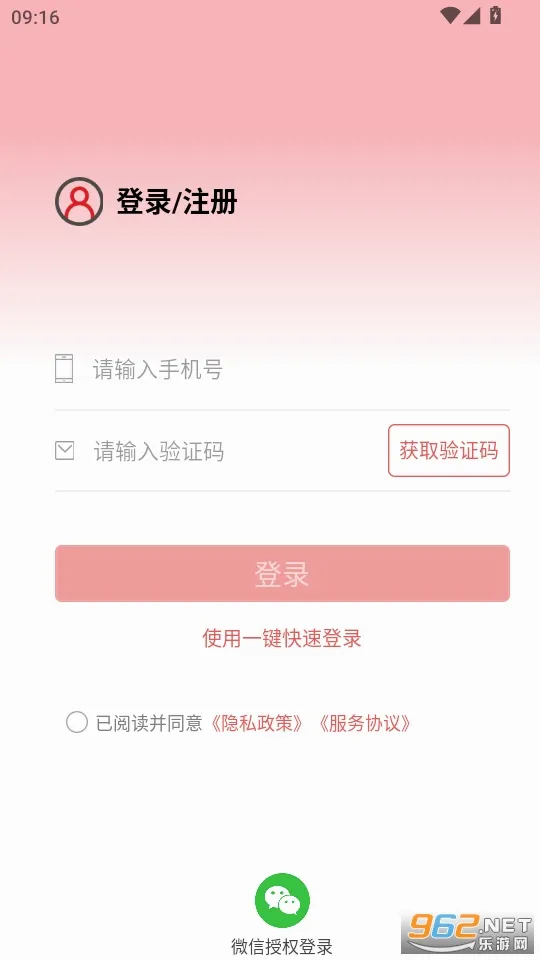Viewport: 540px width, 960px height.
Task: Tap the phone number input field
Action: (282, 369)
